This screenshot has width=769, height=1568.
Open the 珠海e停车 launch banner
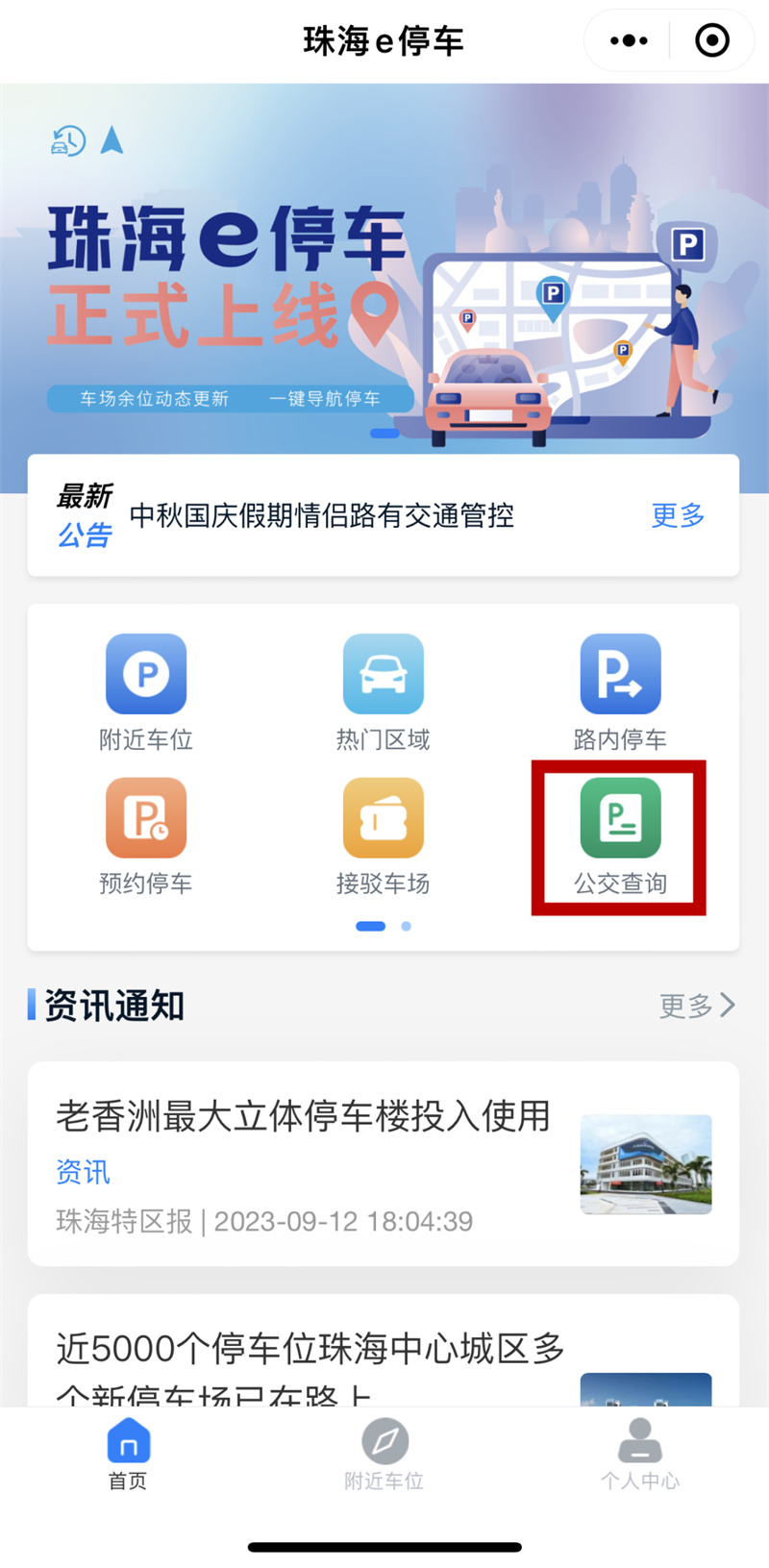click(384, 288)
